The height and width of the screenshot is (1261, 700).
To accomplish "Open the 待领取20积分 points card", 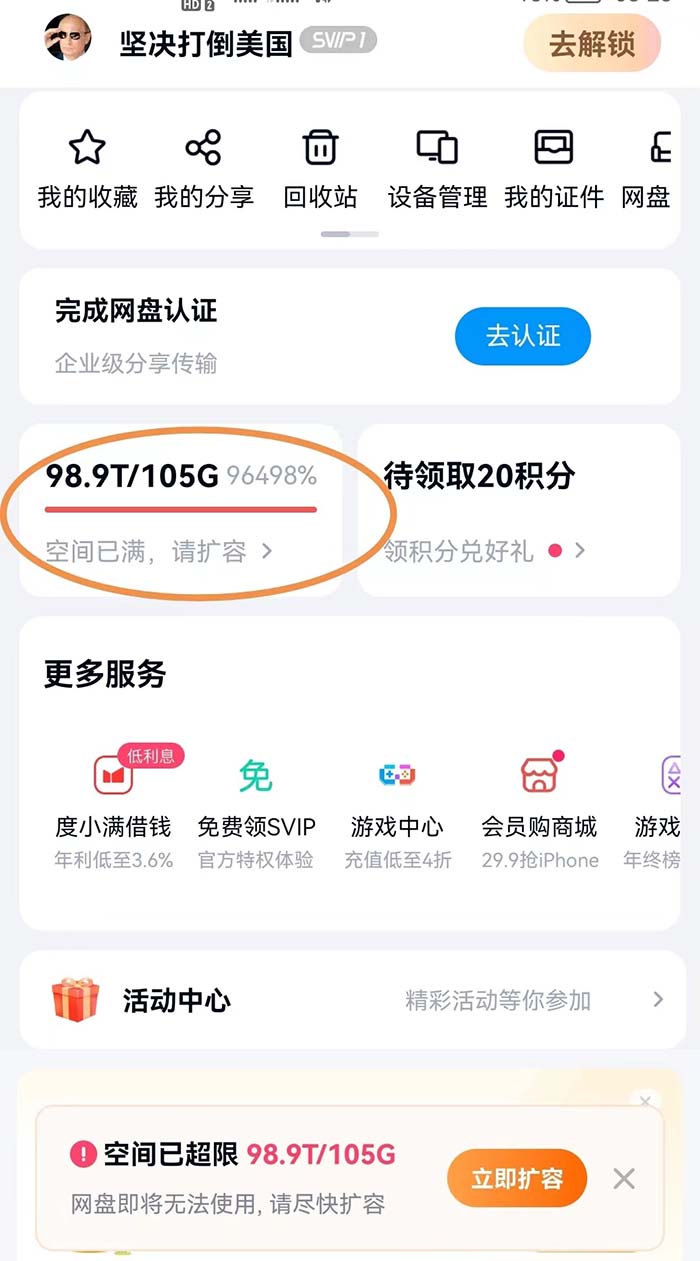I will point(518,510).
